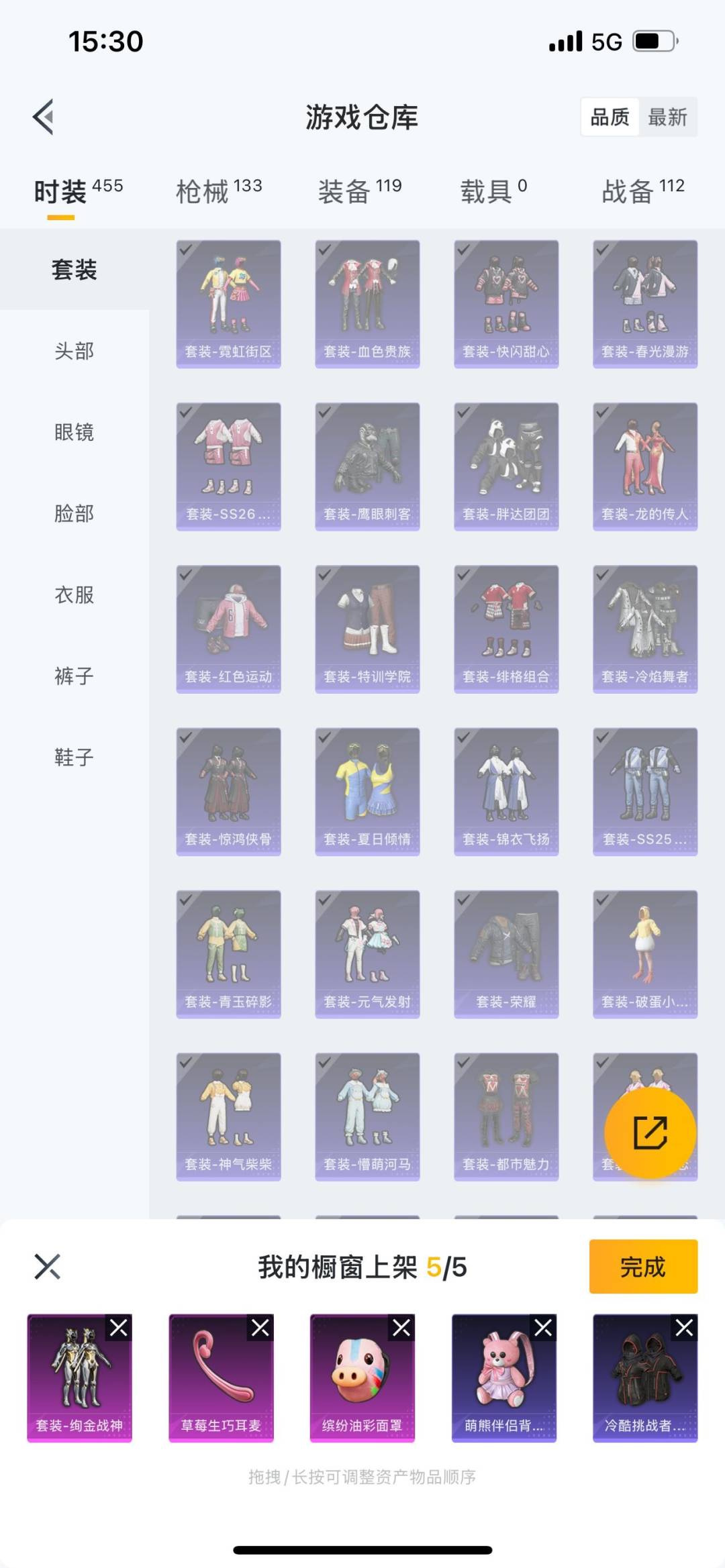Select the 衣服 category
This screenshot has width=725, height=1568.
click(74, 594)
